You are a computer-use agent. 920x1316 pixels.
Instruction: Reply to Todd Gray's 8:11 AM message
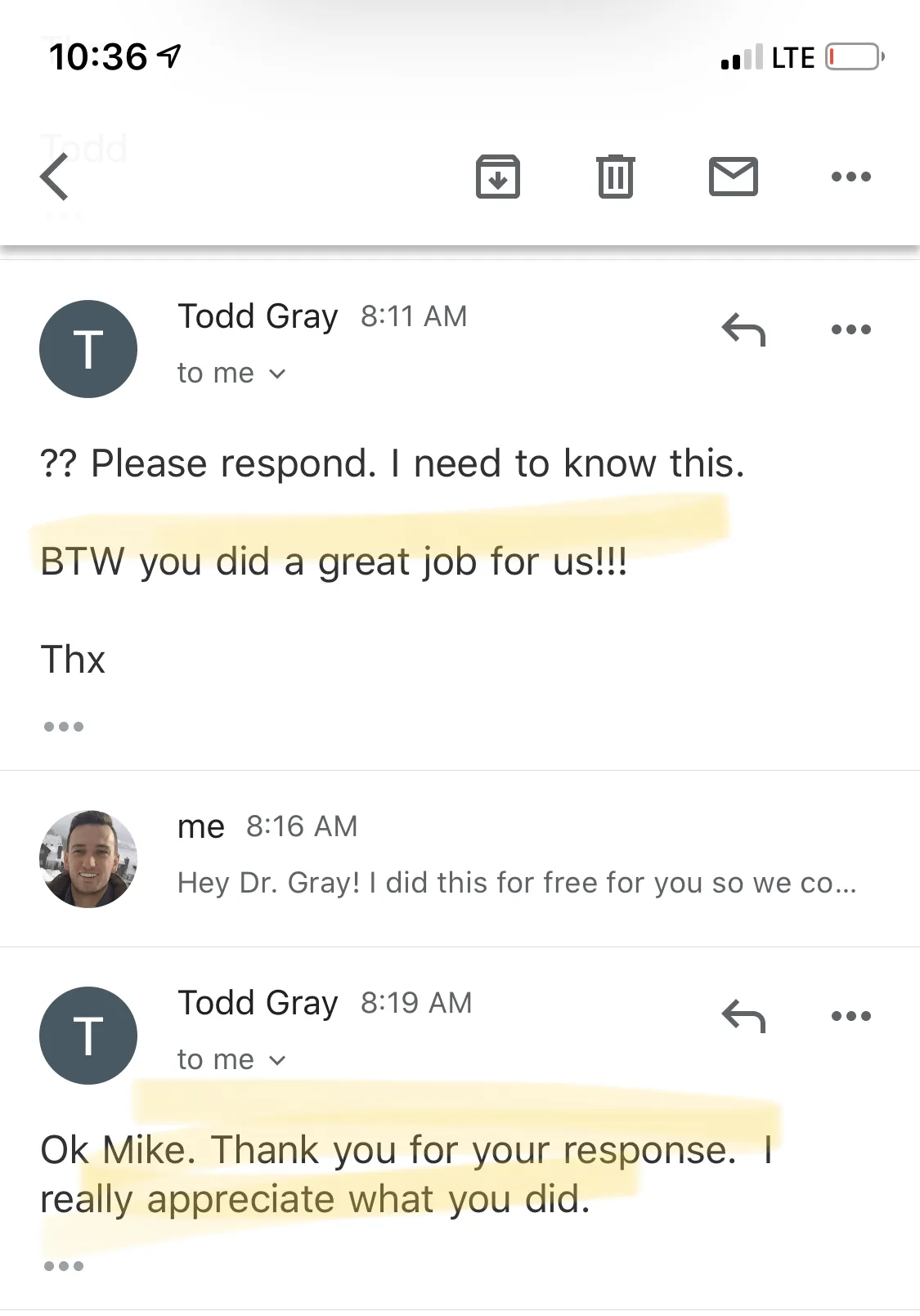pyautogui.click(x=743, y=330)
